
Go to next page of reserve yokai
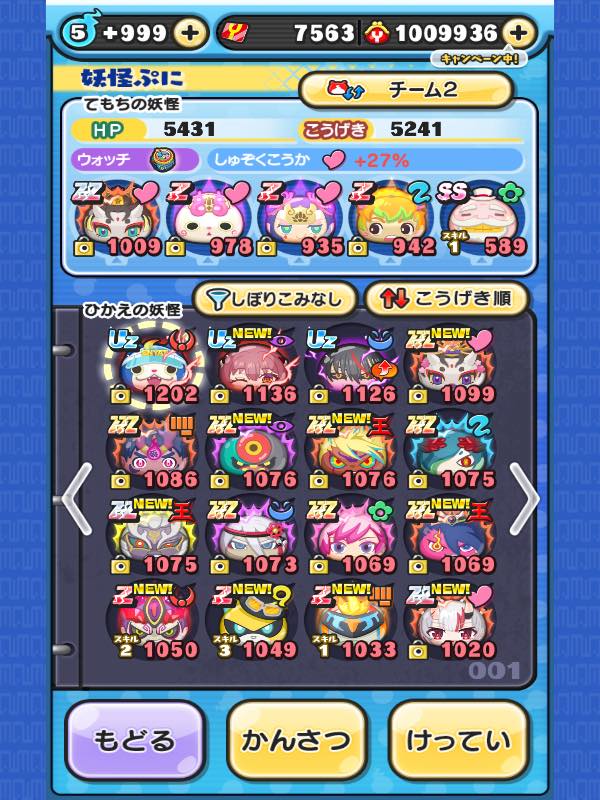(524, 498)
